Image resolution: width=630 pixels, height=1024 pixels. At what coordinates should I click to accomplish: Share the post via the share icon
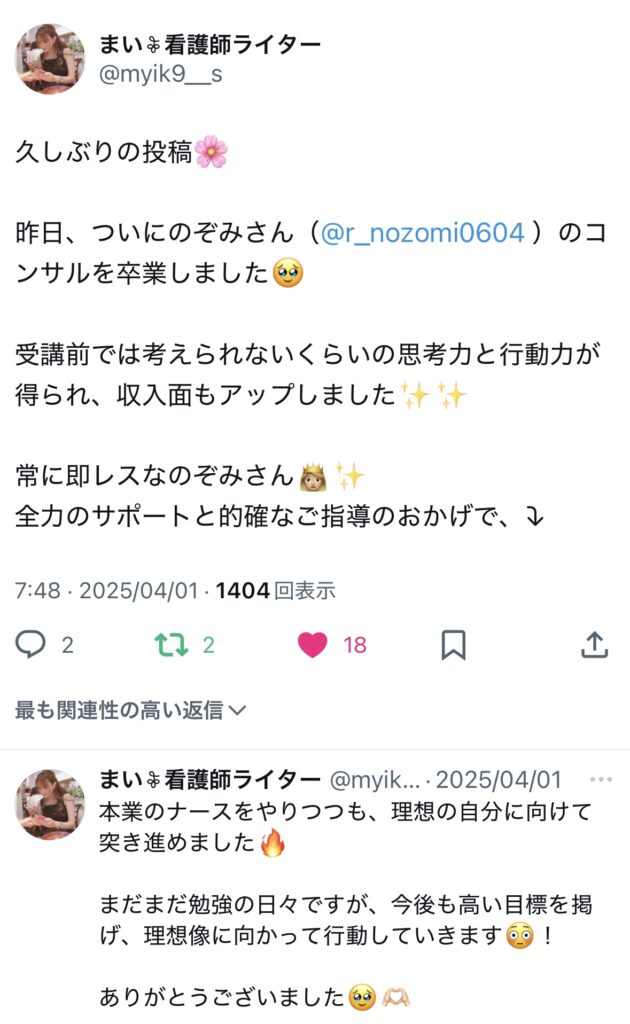[x=595, y=645]
